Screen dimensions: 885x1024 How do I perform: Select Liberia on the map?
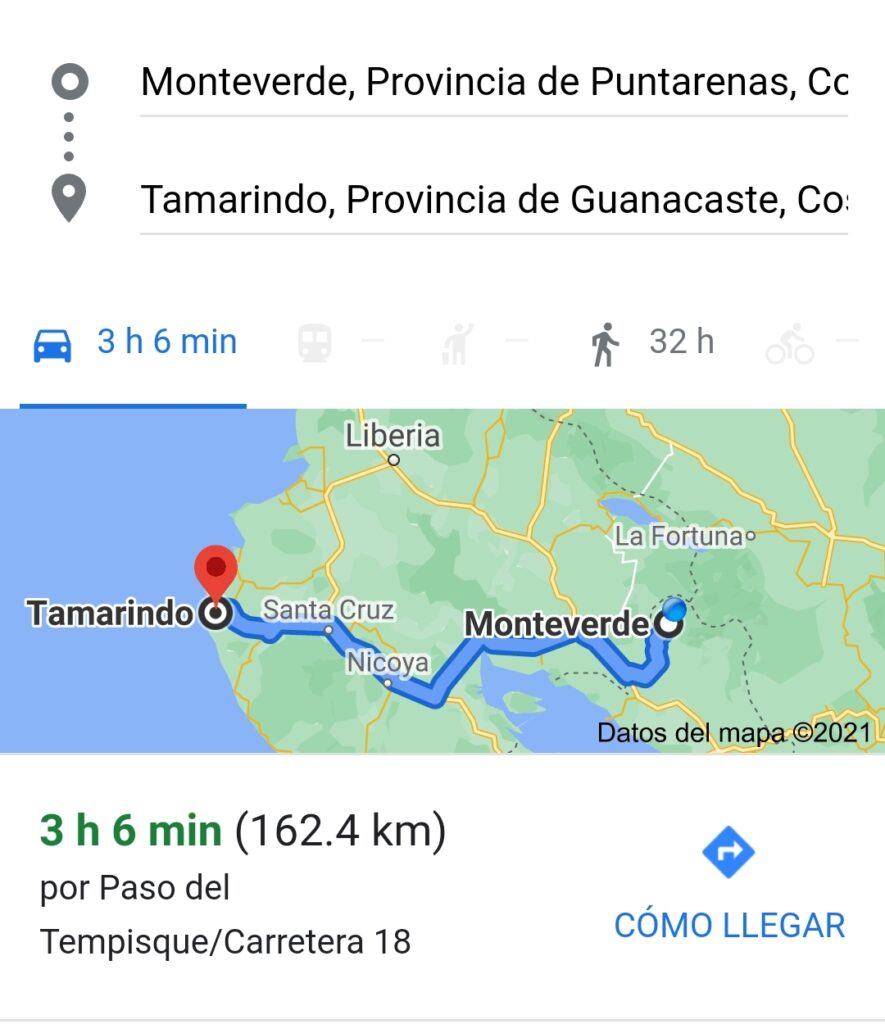click(x=394, y=437)
